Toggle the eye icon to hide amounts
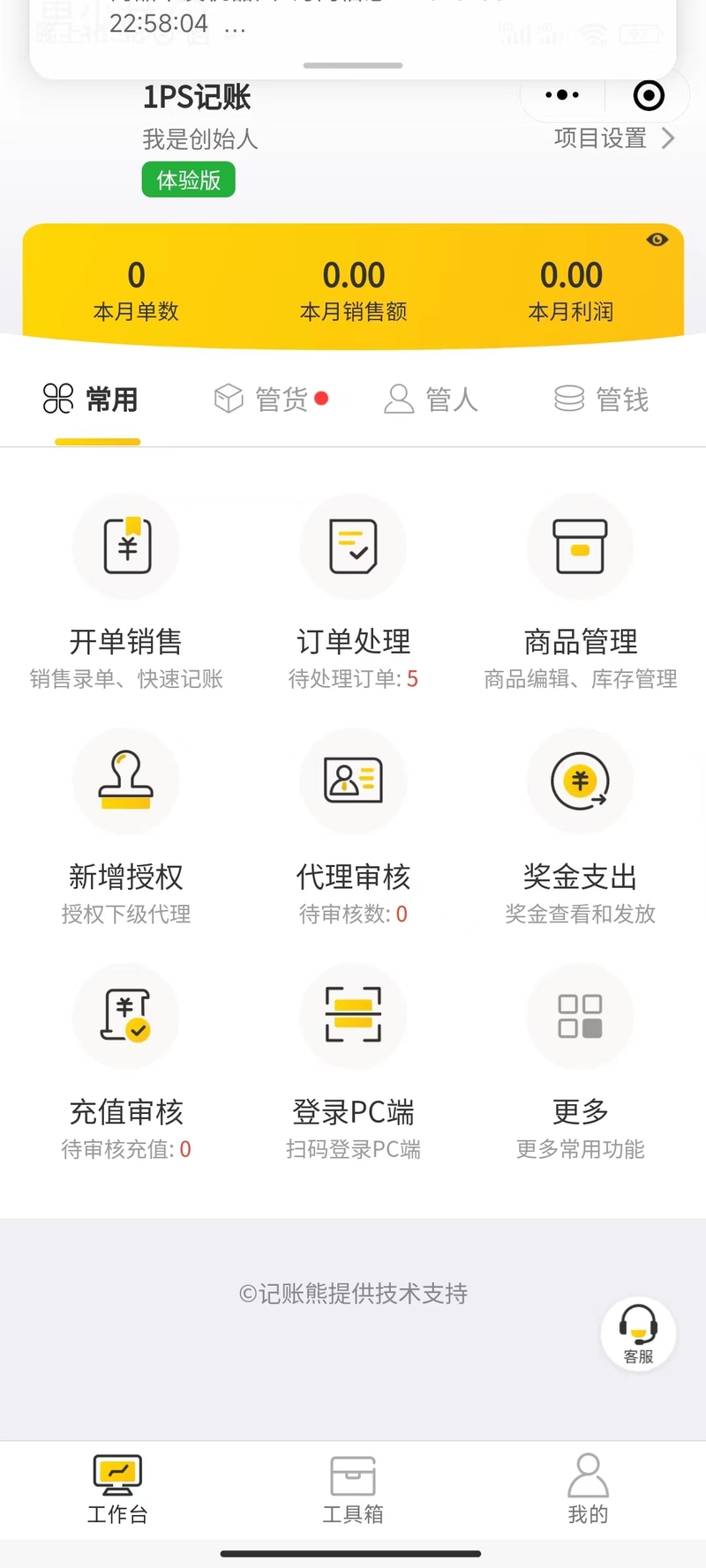Image resolution: width=706 pixels, height=1568 pixels. pyautogui.click(x=657, y=240)
